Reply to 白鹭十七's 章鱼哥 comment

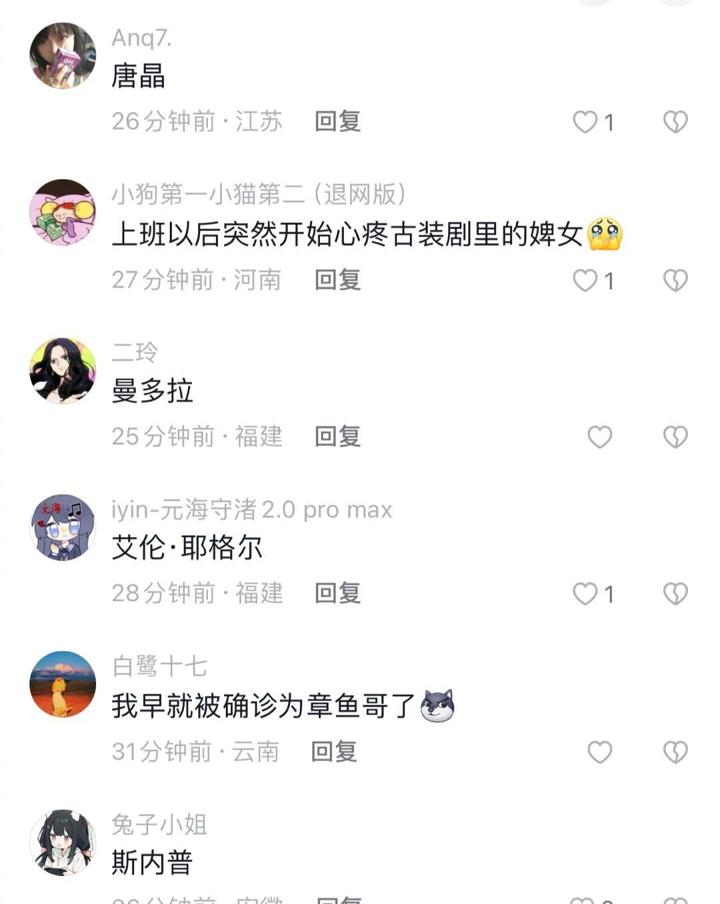pyautogui.click(x=334, y=752)
